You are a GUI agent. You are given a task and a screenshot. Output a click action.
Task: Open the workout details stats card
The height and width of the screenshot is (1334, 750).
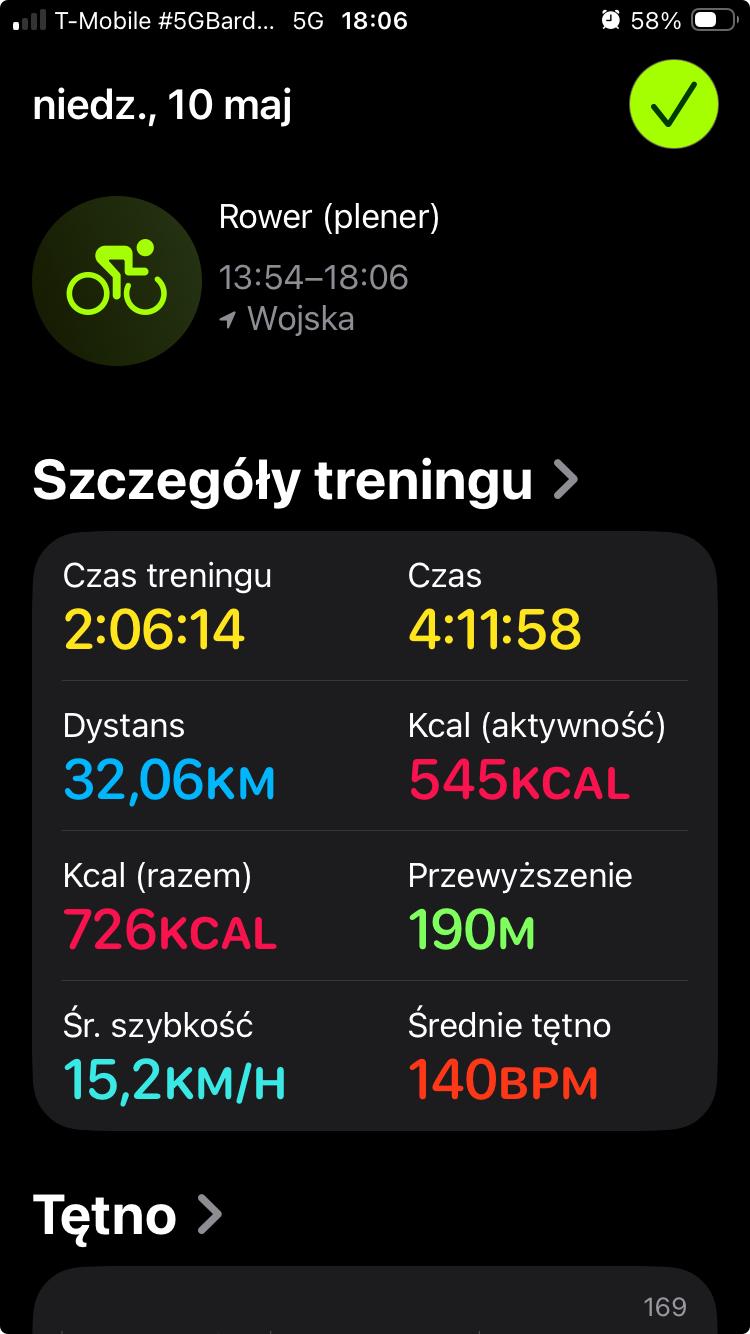(375, 831)
